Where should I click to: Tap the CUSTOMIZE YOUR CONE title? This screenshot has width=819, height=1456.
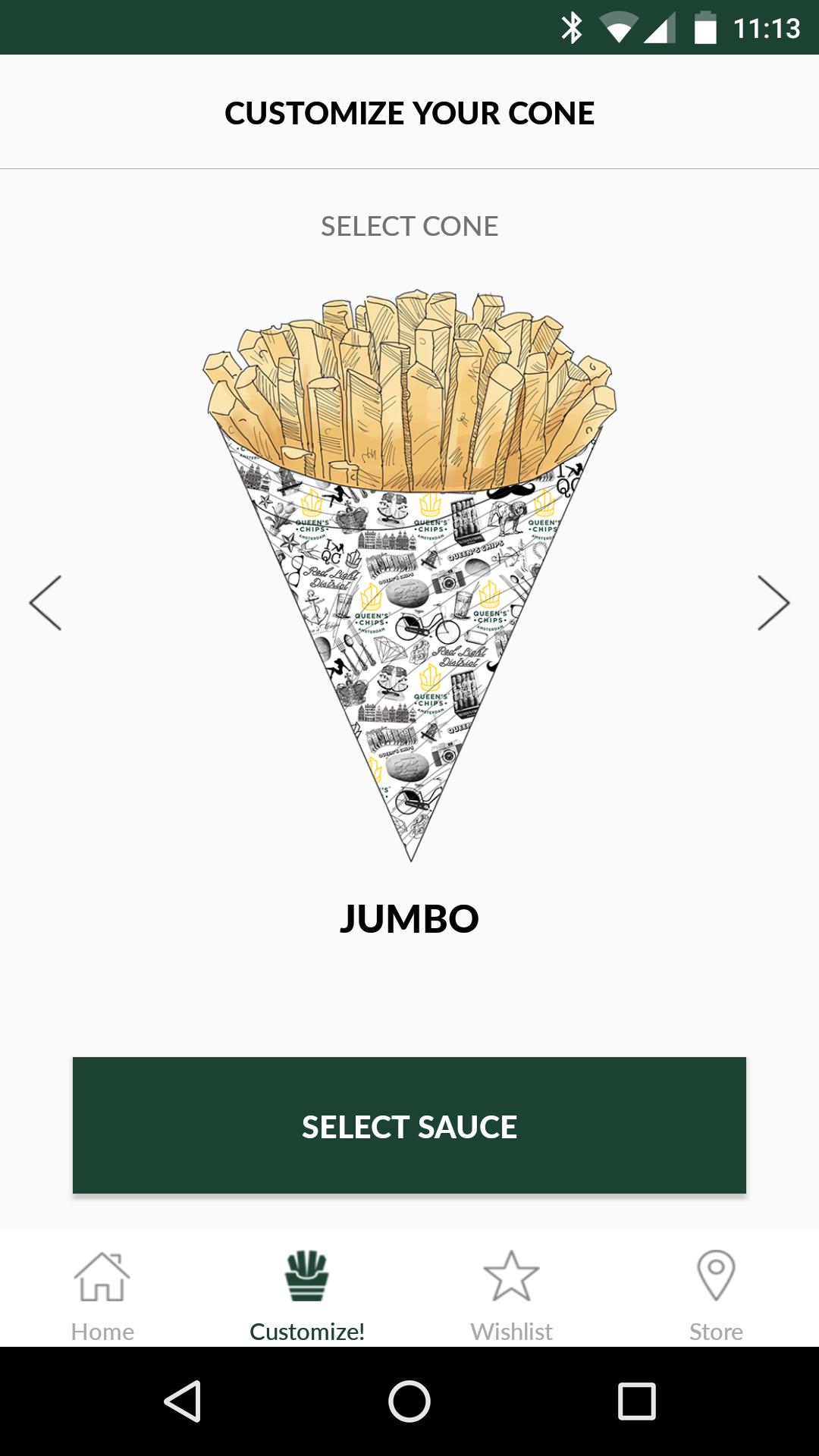[409, 114]
